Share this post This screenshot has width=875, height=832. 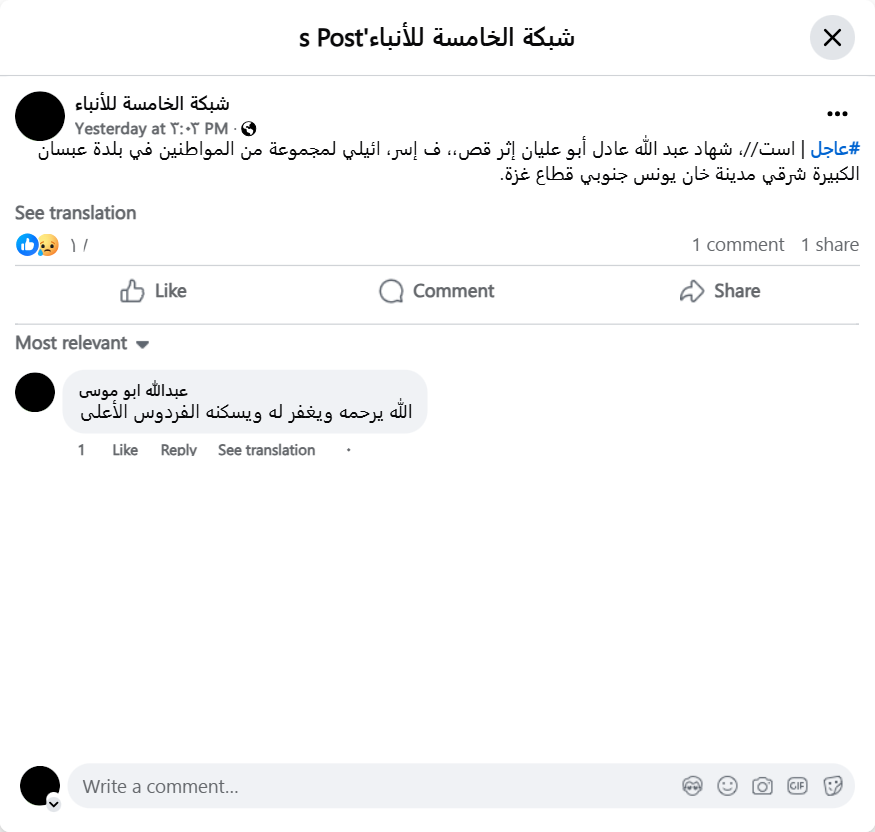click(x=720, y=291)
